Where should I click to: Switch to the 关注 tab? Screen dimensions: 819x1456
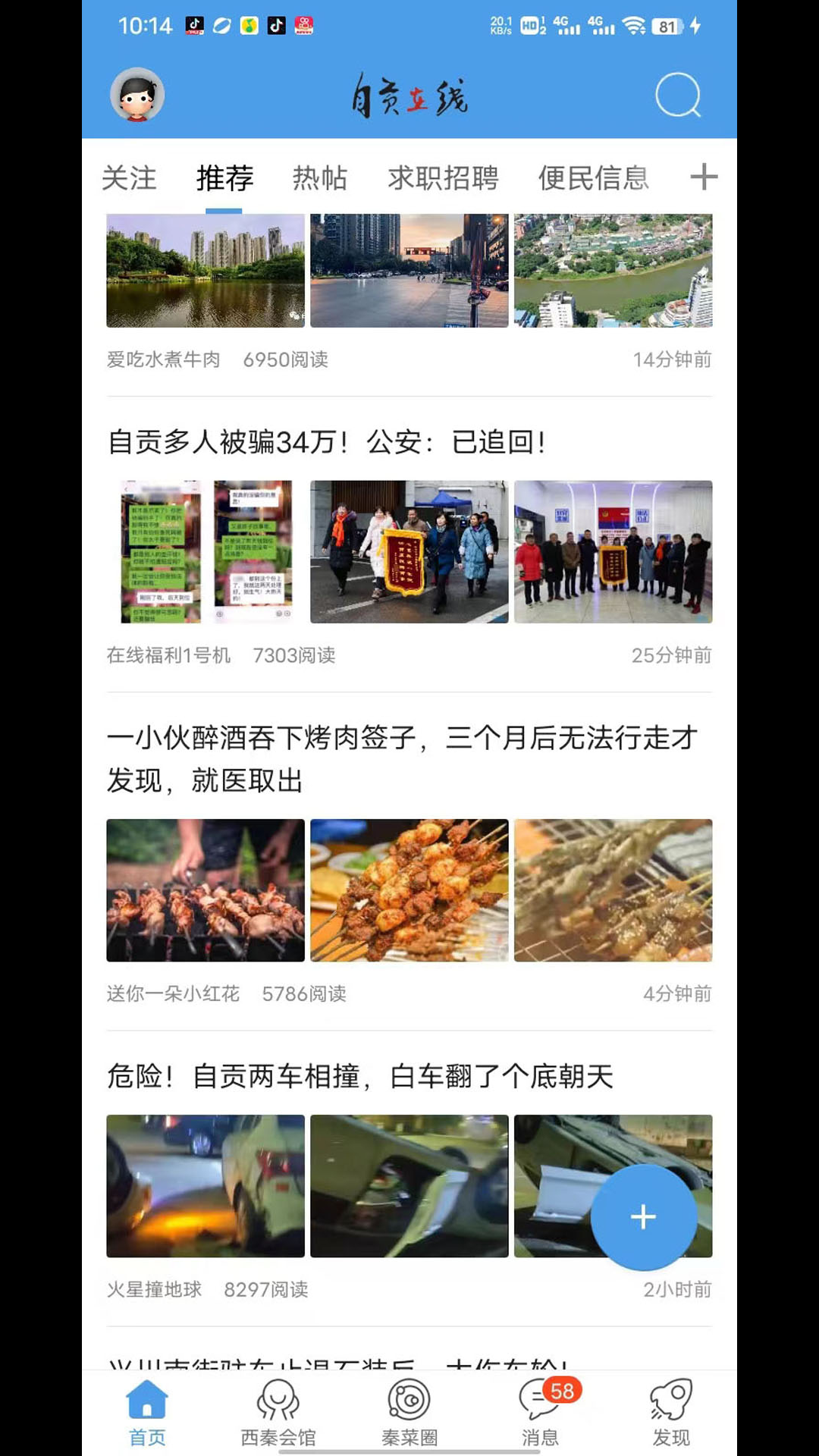129,178
